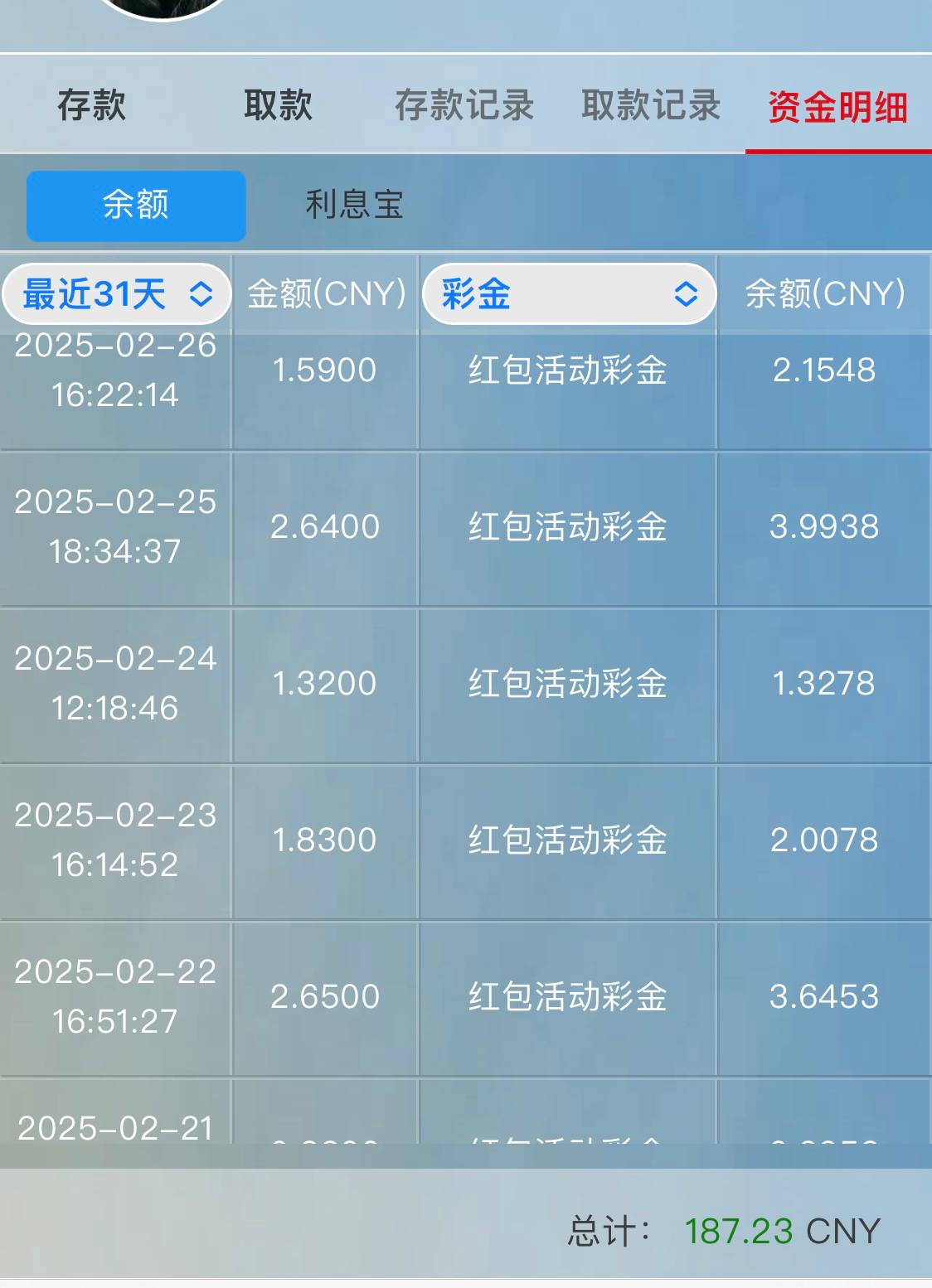The image size is (932, 1288).
Task: Open the 彩金 type filter dropdown
Action: (x=569, y=294)
